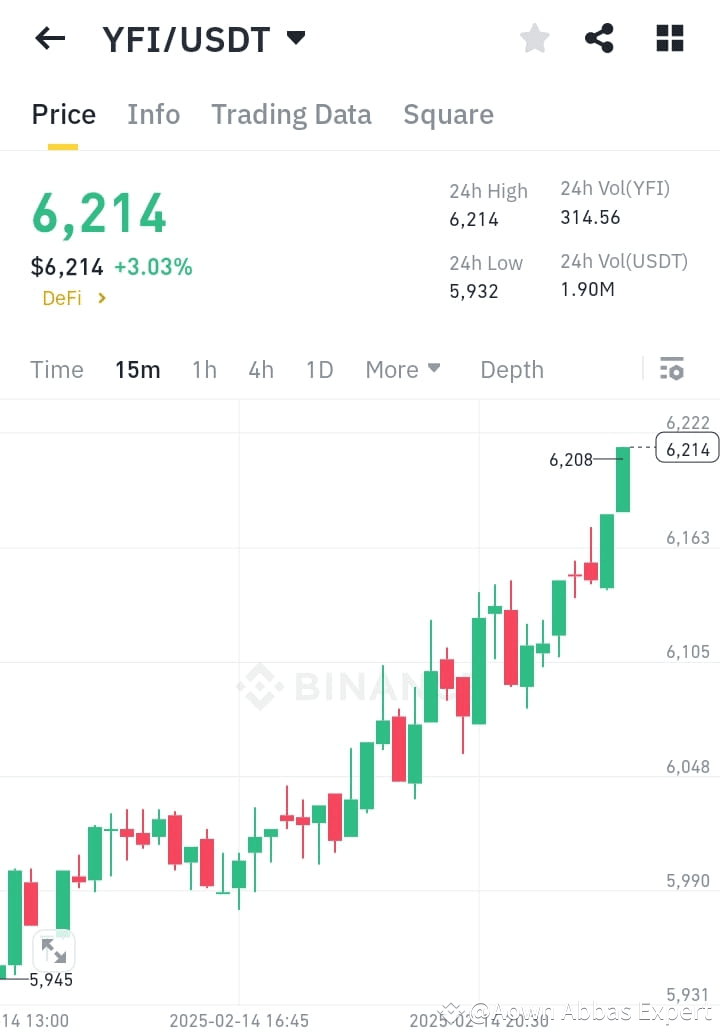Image resolution: width=720 pixels, height=1034 pixels.
Task: Open the Square tab
Action: 448,114
